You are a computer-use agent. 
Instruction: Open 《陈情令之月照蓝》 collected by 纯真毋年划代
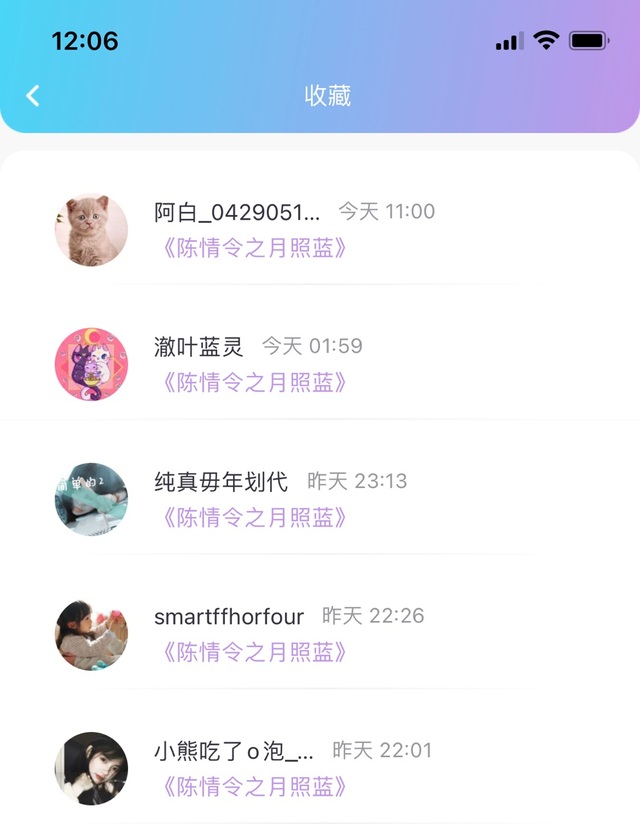click(x=253, y=517)
